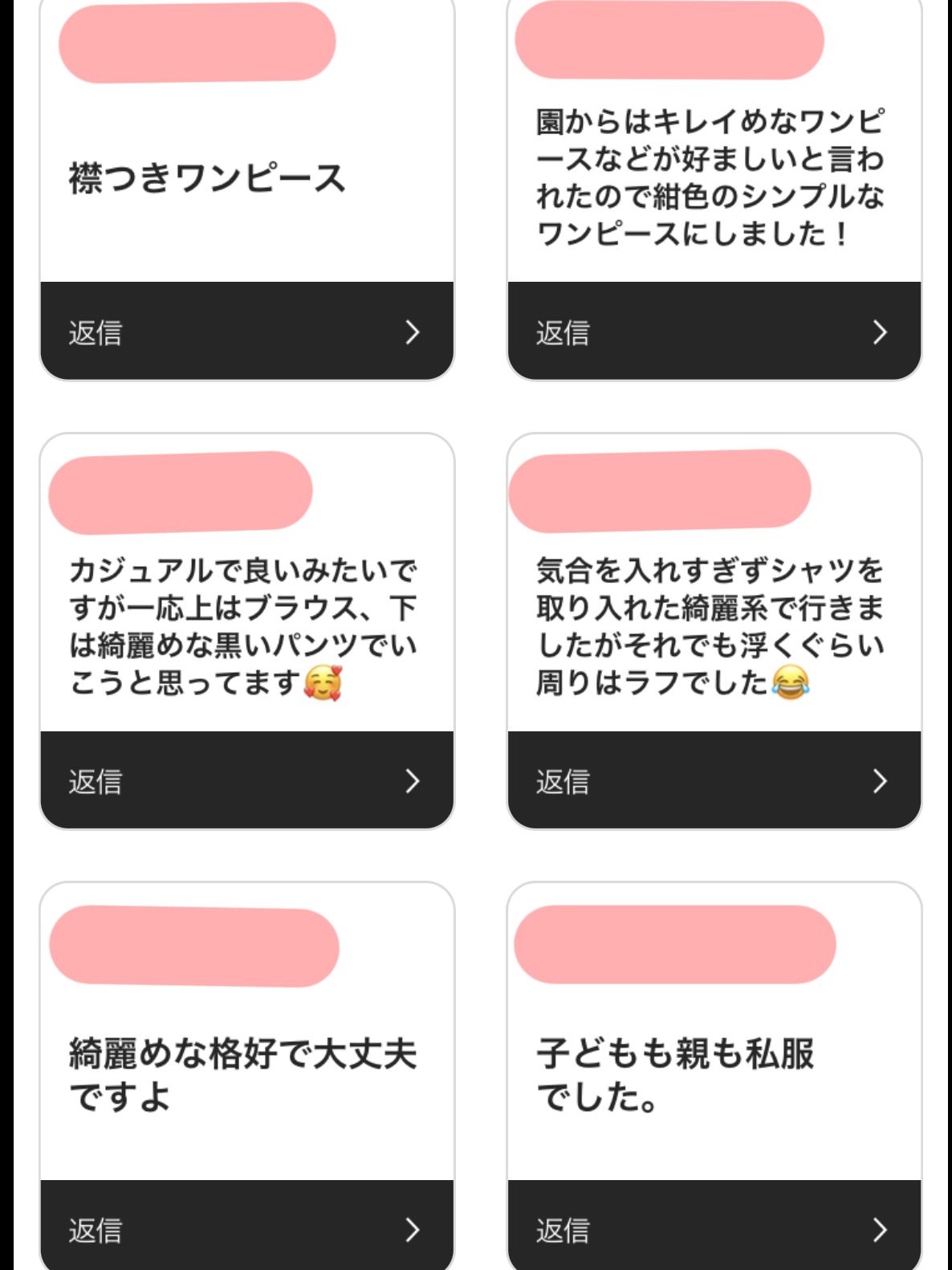Reply to the 子どもも親も私服でした answer
The height and width of the screenshot is (1270, 952).
714,1228
